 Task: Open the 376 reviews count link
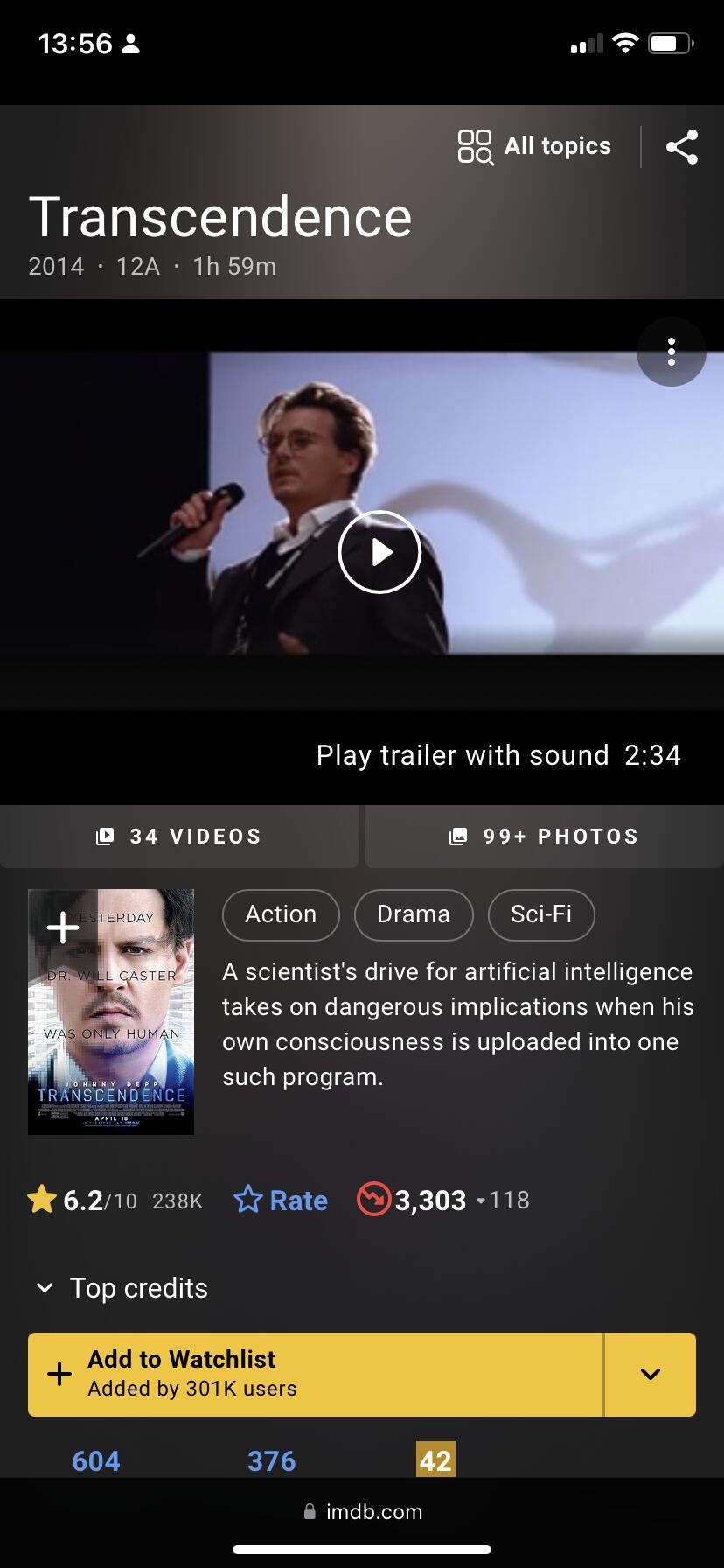(x=271, y=1460)
